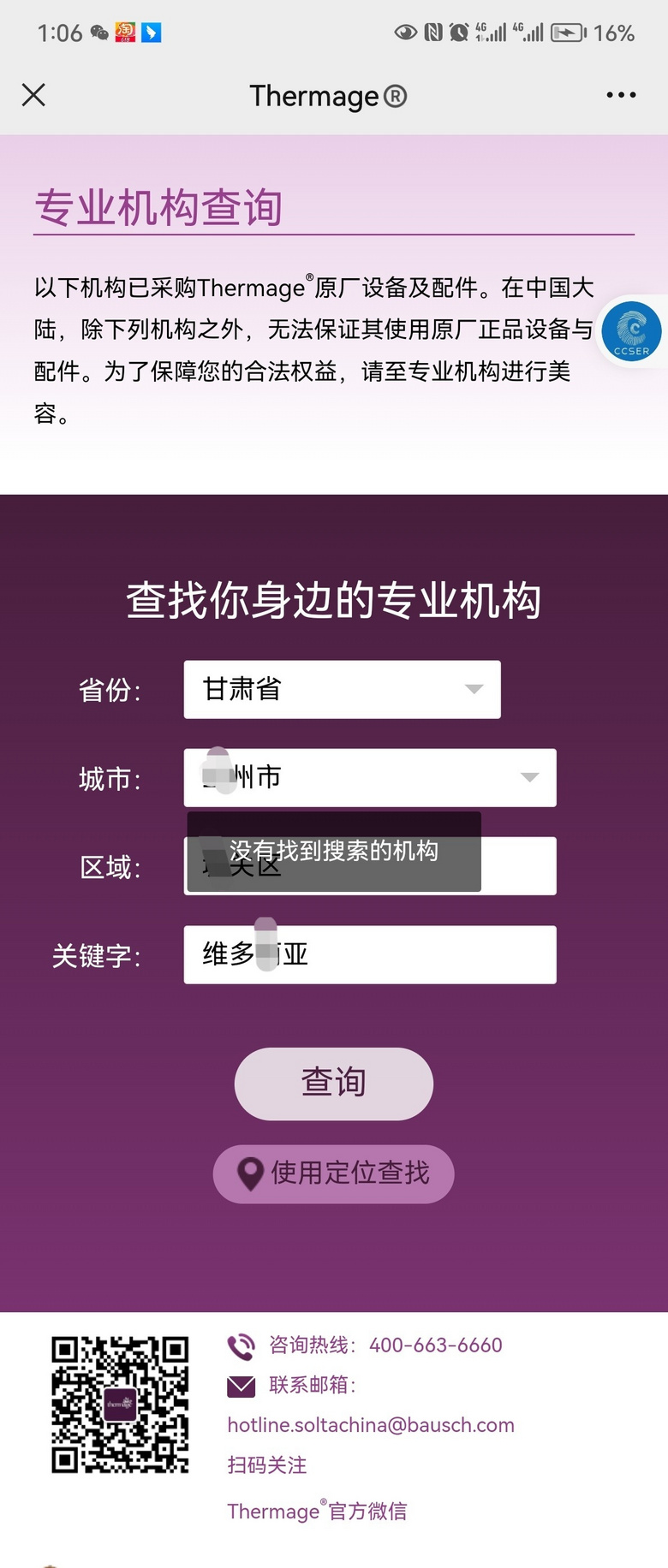Expand the 省份 province dropdown
The width and height of the screenshot is (668, 1568).
tap(342, 689)
